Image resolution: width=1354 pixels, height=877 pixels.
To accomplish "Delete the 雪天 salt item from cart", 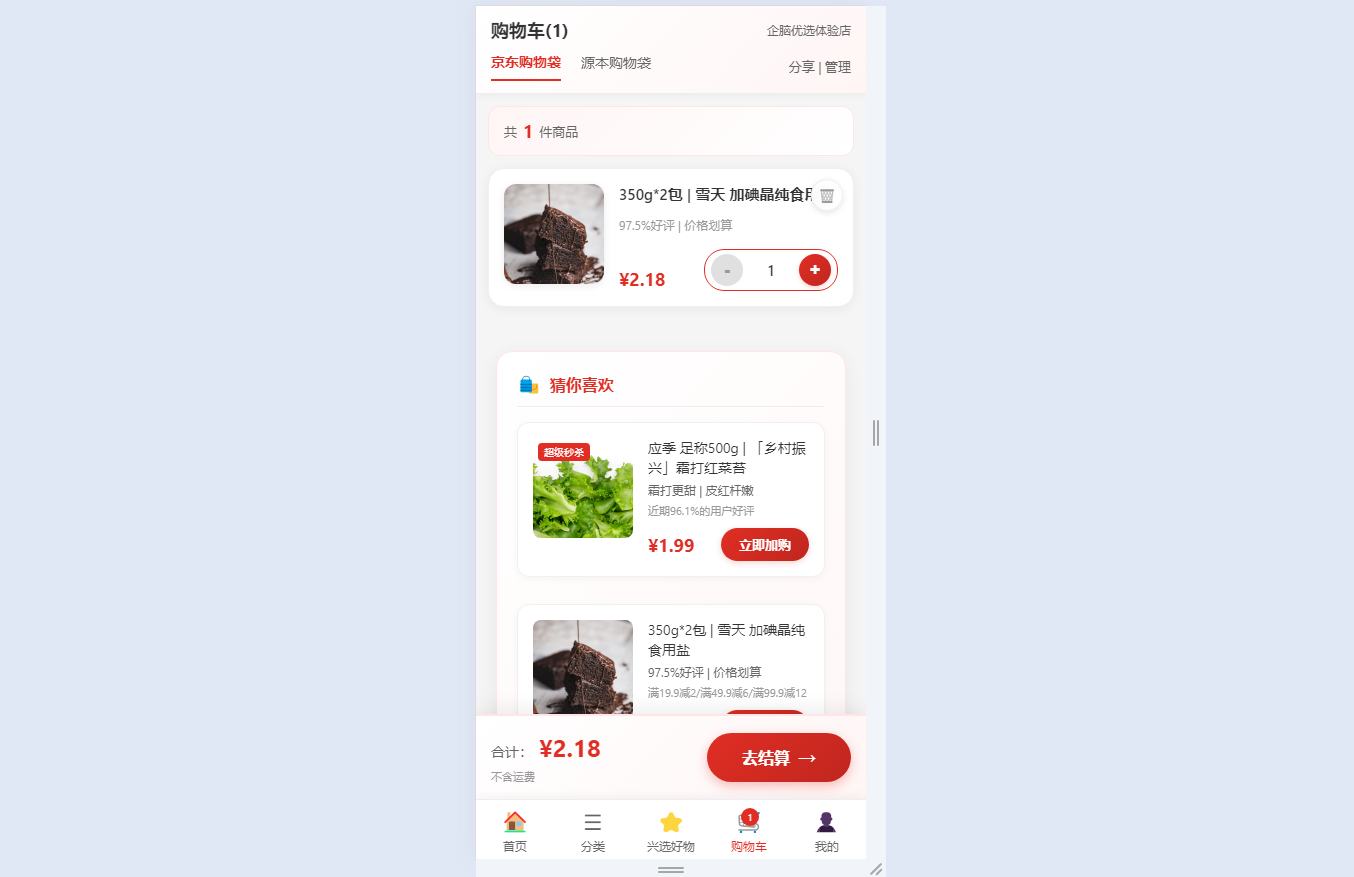I will coord(827,195).
